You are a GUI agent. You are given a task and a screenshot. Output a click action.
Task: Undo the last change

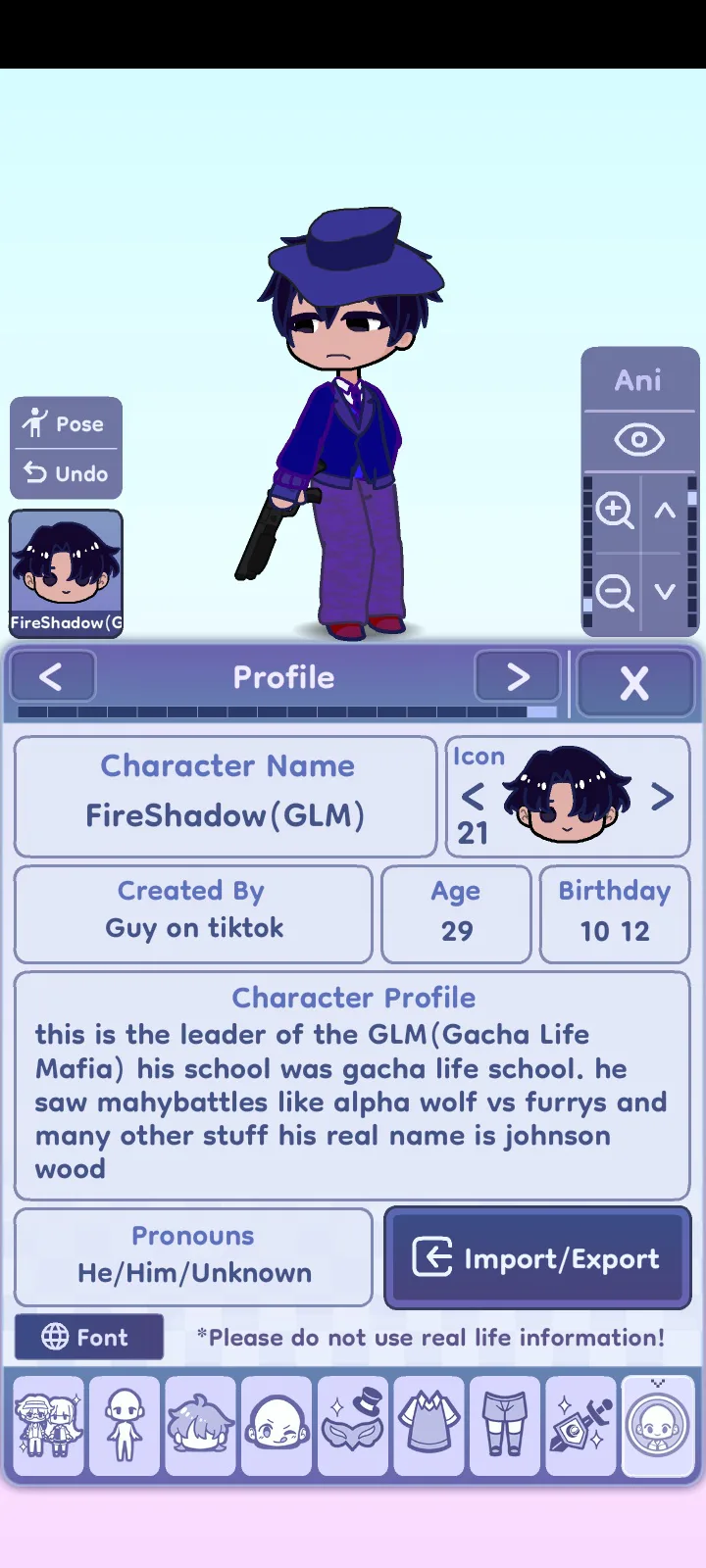(x=66, y=474)
